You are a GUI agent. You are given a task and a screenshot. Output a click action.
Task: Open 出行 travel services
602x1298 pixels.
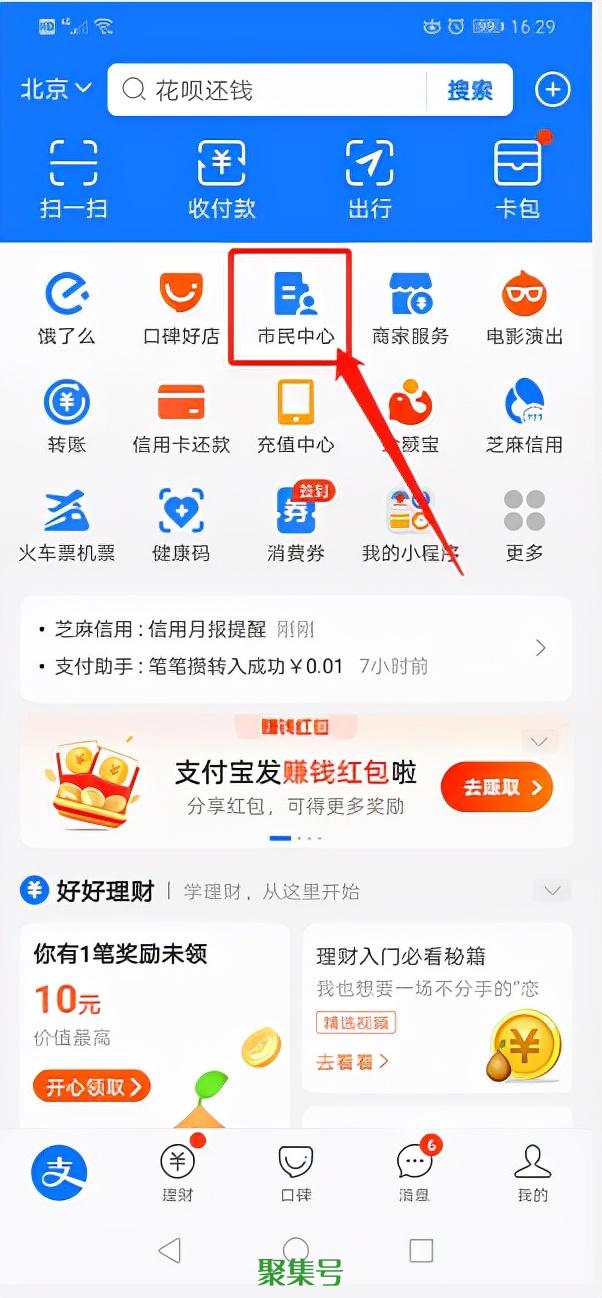370,178
